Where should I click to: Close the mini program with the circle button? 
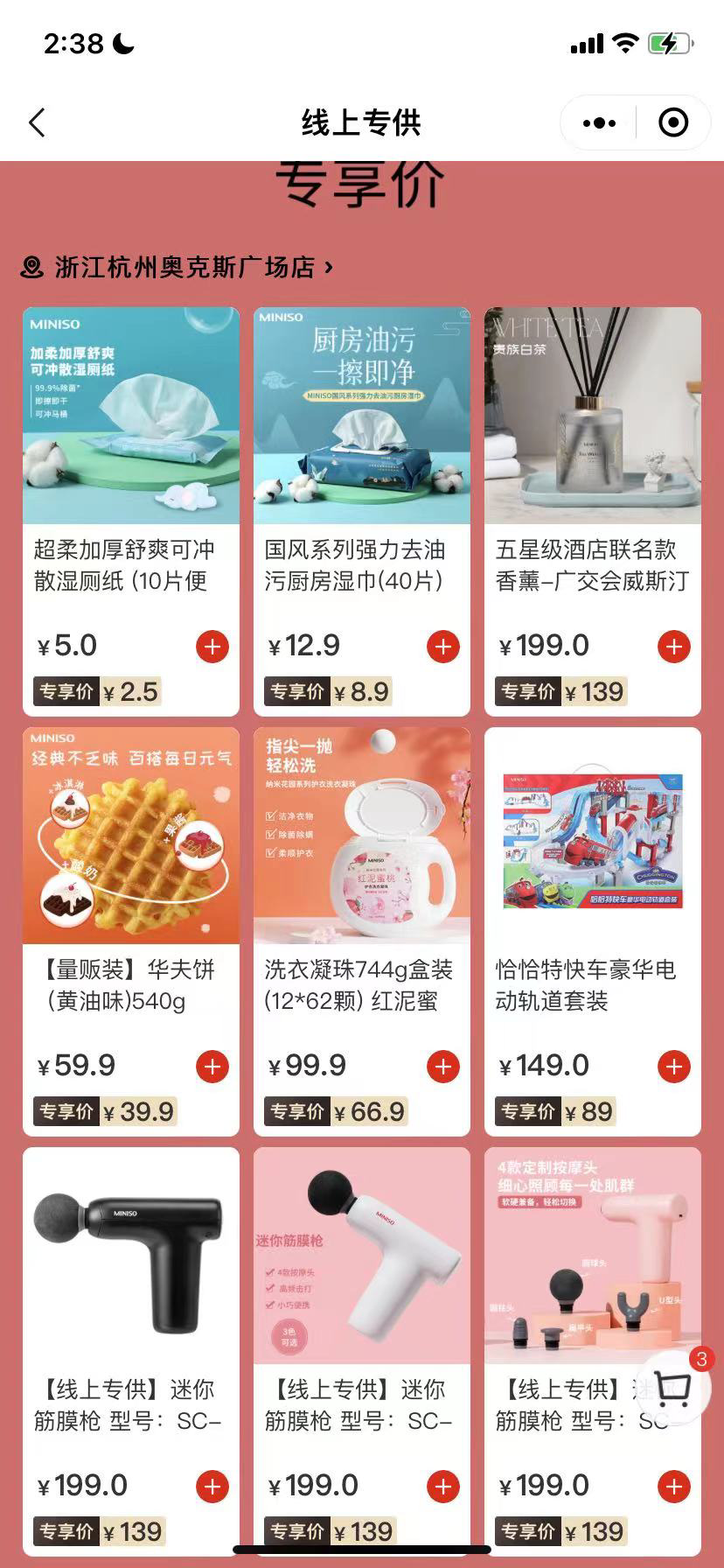click(672, 123)
